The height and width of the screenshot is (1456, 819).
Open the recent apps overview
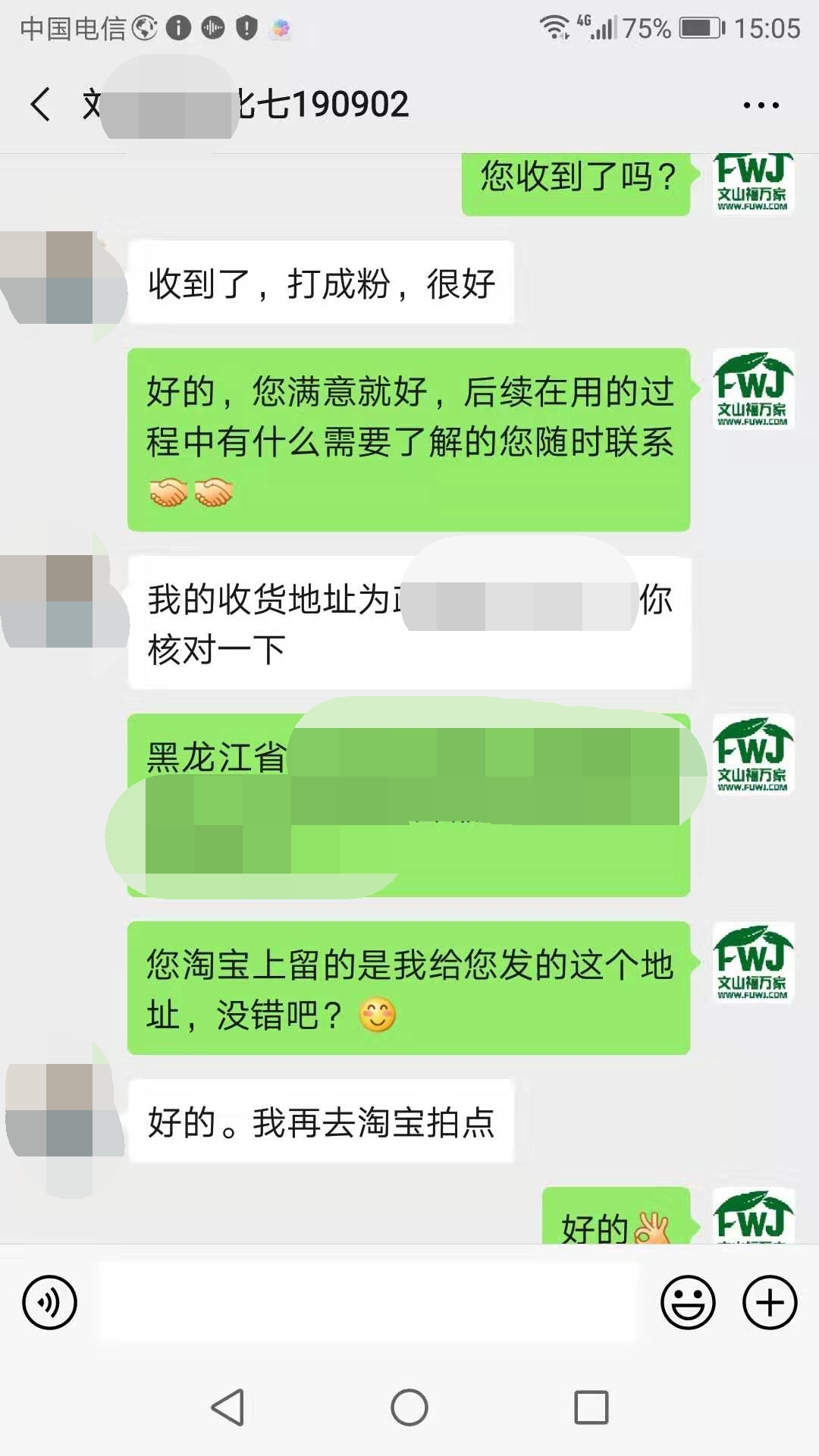591,1407
